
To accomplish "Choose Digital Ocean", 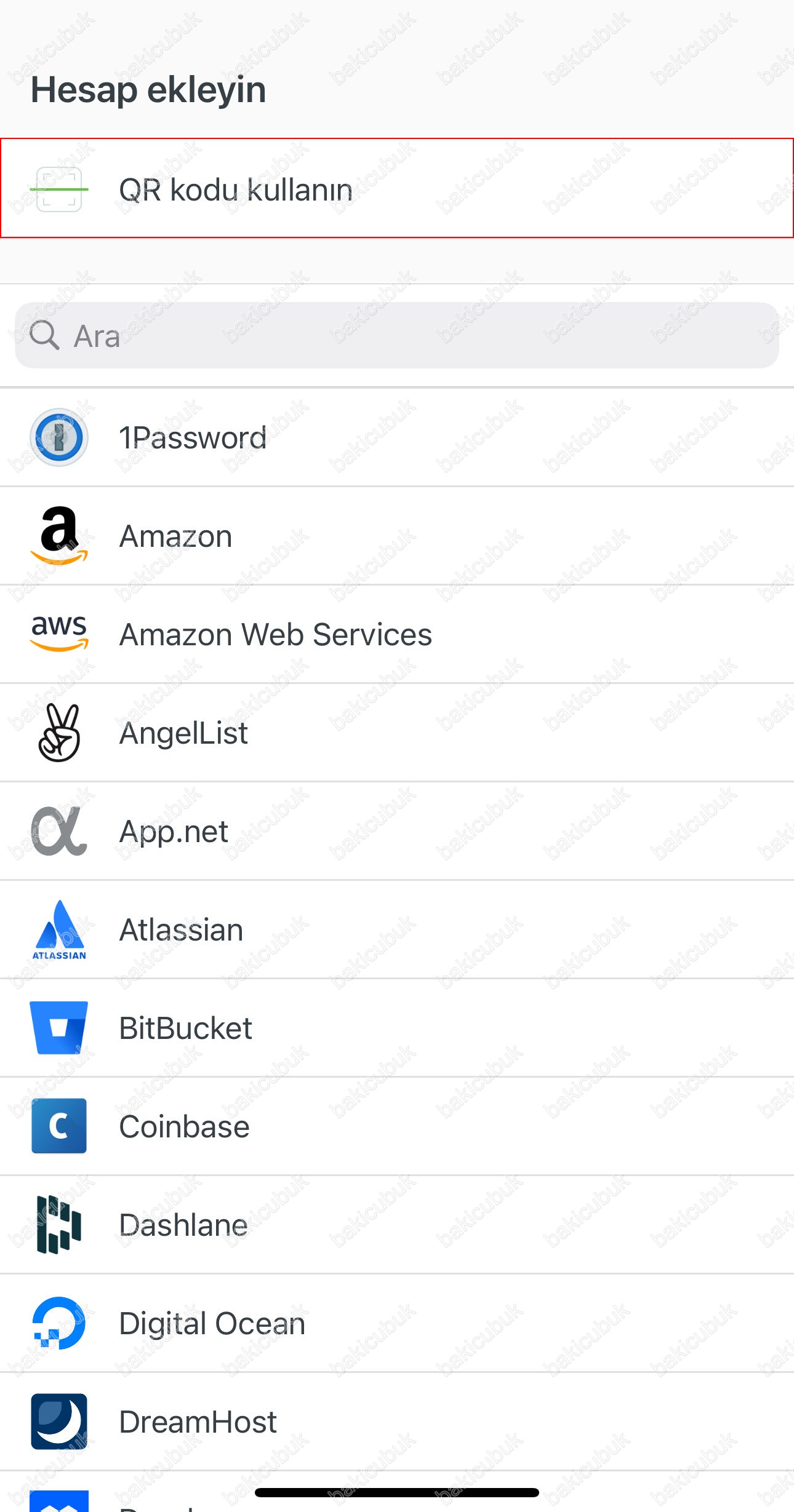I will tap(397, 1323).
